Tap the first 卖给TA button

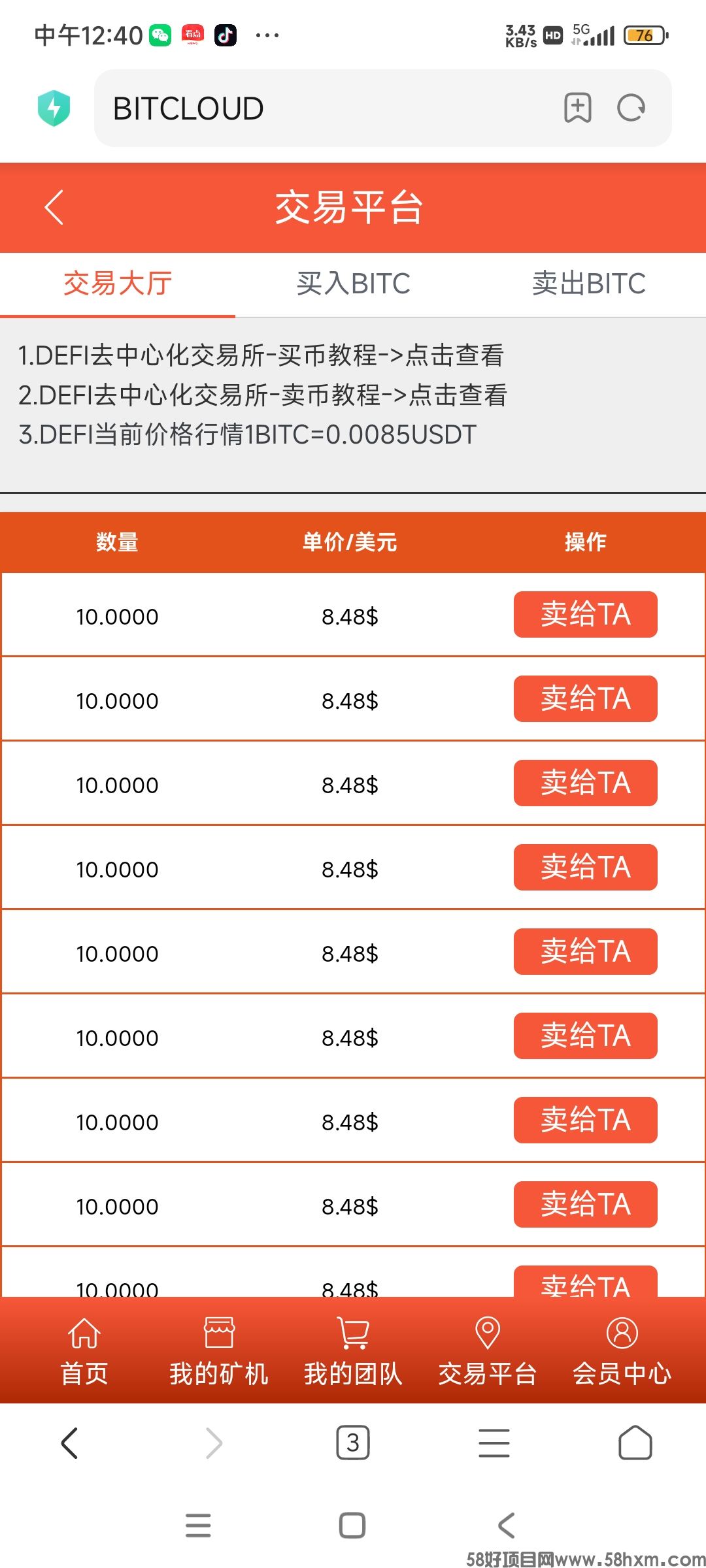[x=585, y=615]
